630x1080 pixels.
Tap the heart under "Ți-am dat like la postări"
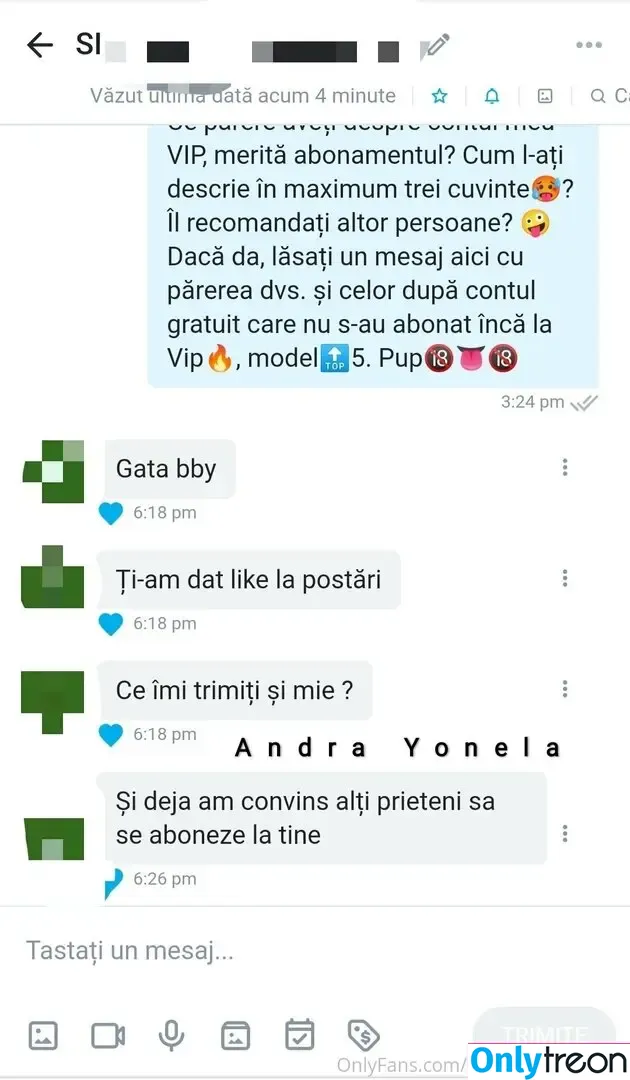110,624
